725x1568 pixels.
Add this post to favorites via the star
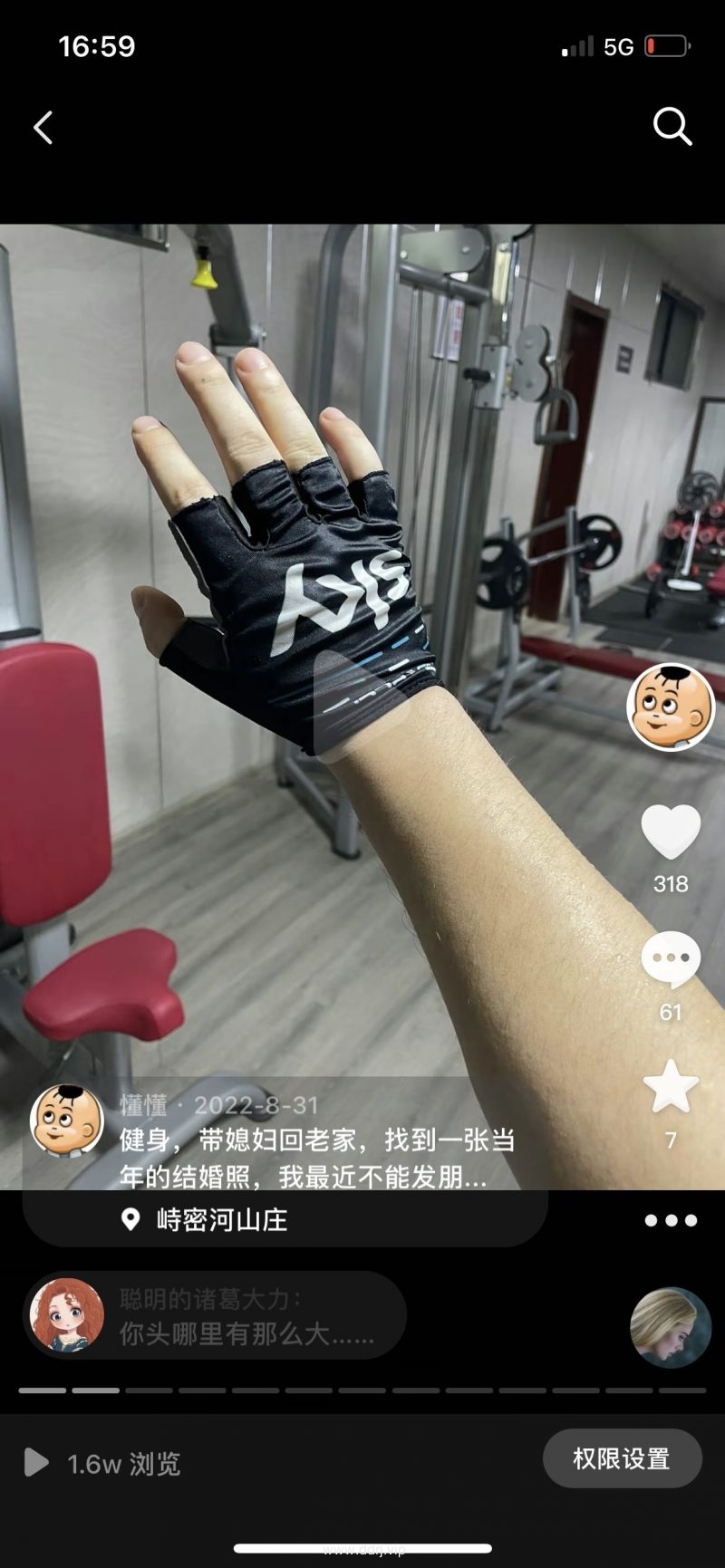tap(671, 1087)
